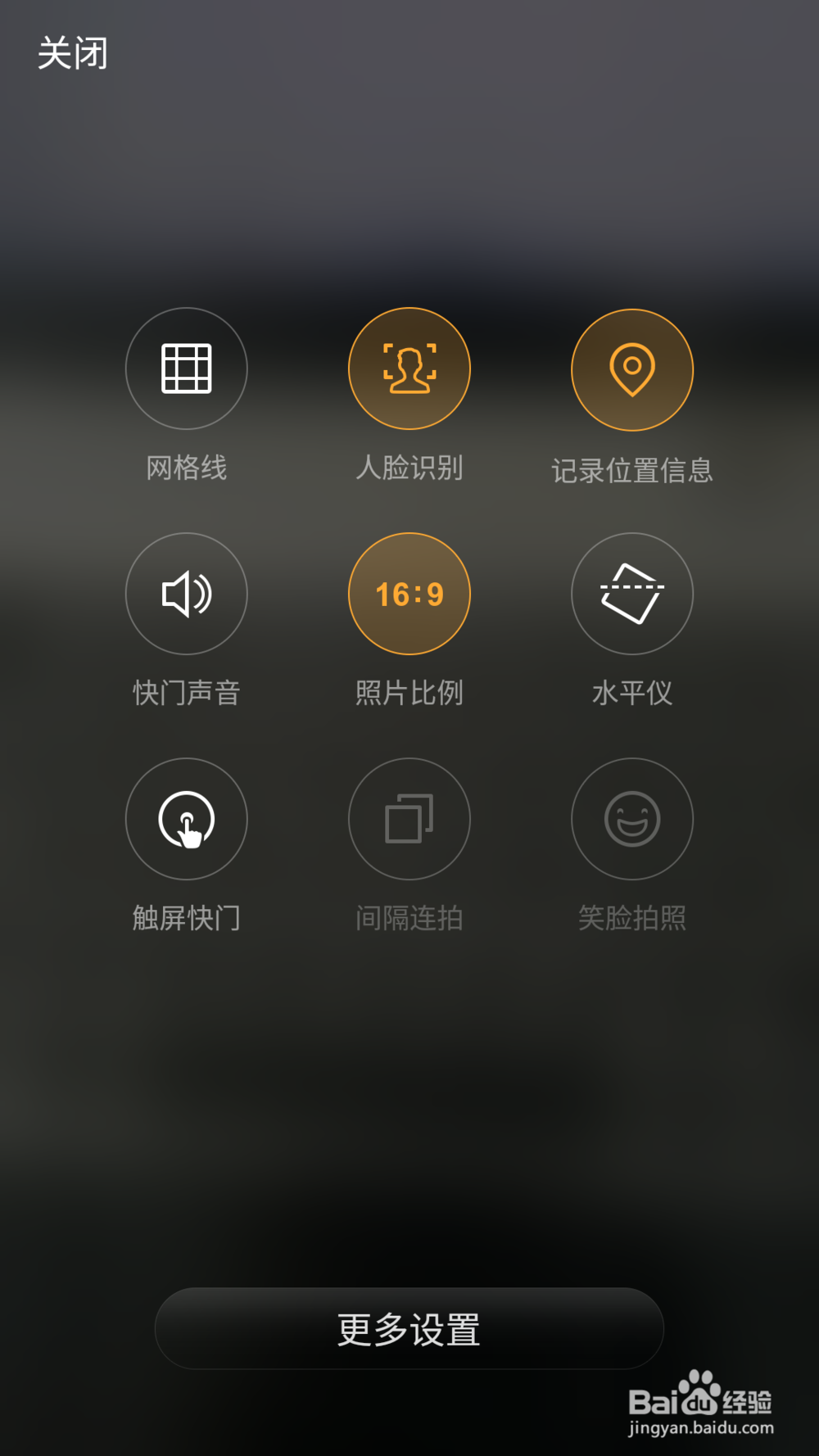Turn off 记录位置信息 location recording
This screenshot has height=1456, width=819.
click(631, 369)
